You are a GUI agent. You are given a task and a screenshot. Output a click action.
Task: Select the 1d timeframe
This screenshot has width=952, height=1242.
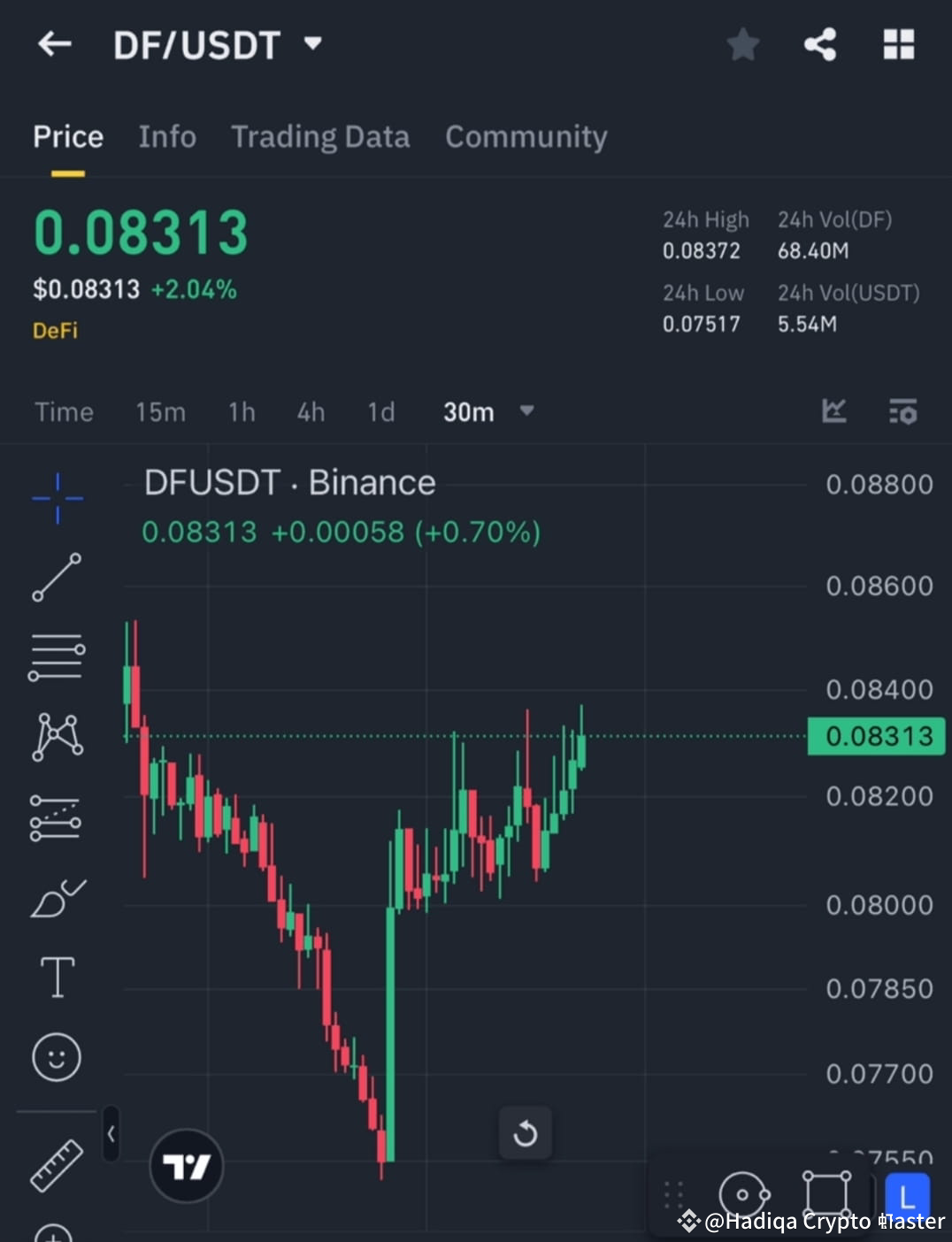point(380,411)
